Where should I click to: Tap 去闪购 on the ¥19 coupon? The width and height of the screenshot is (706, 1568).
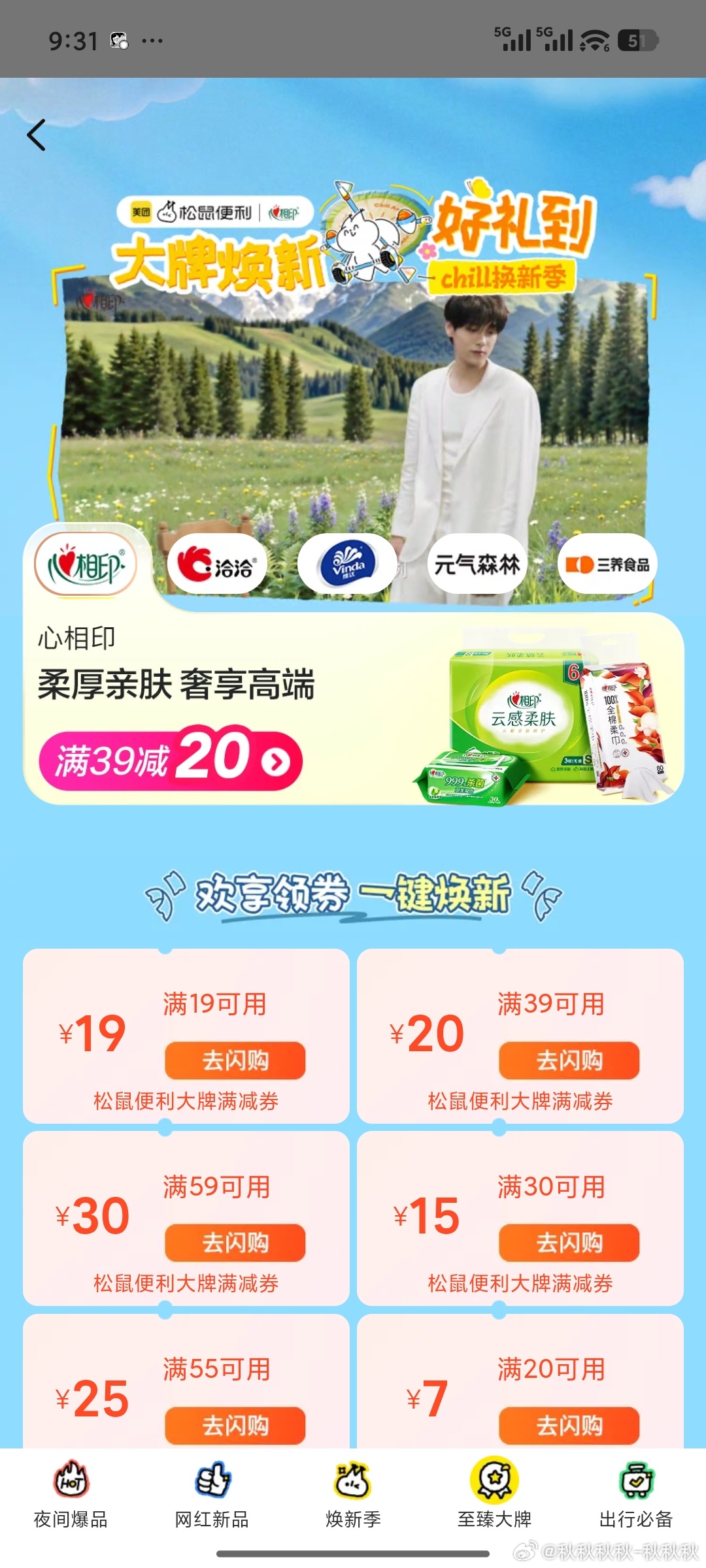point(235,1060)
